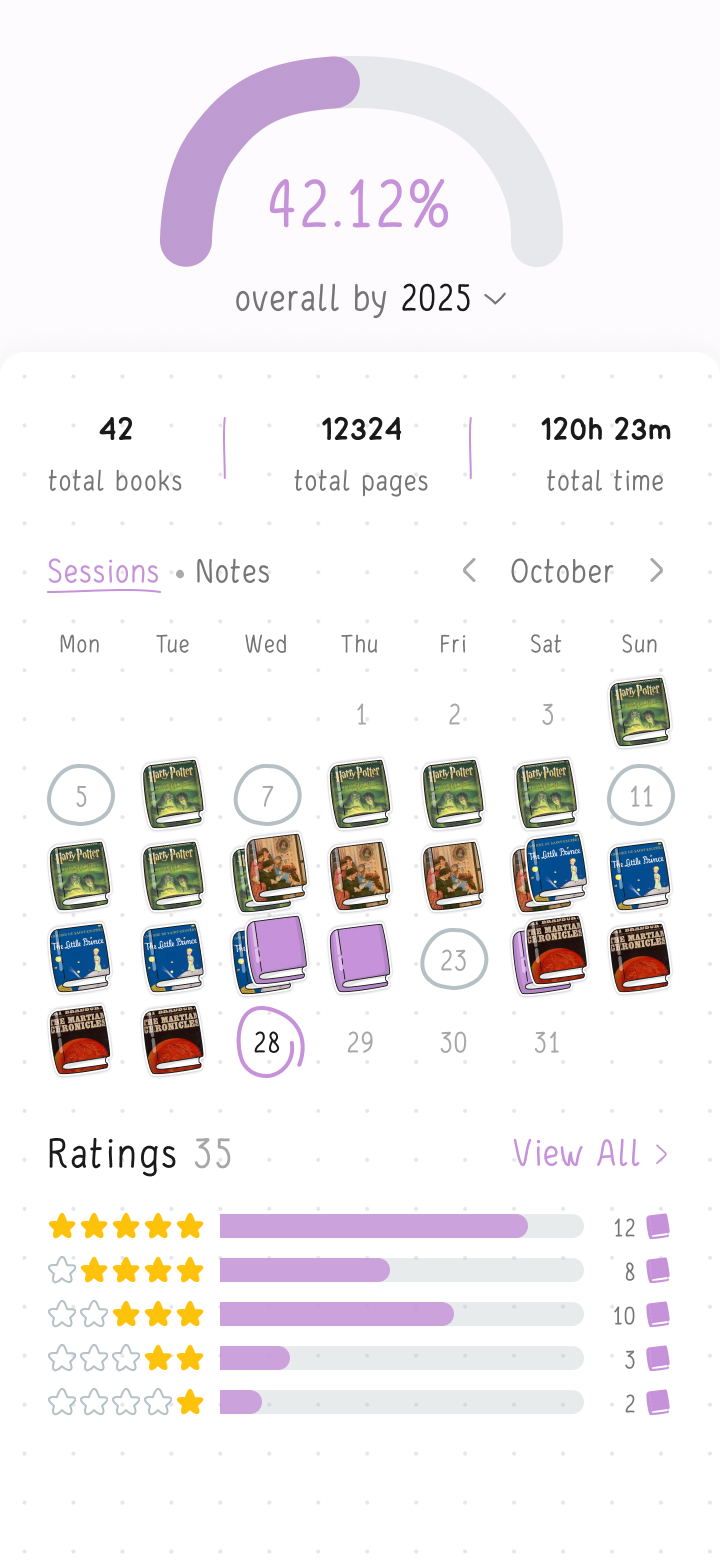Switch to the Notes tab
The image size is (720, 1560).
[x=232, y=572]
